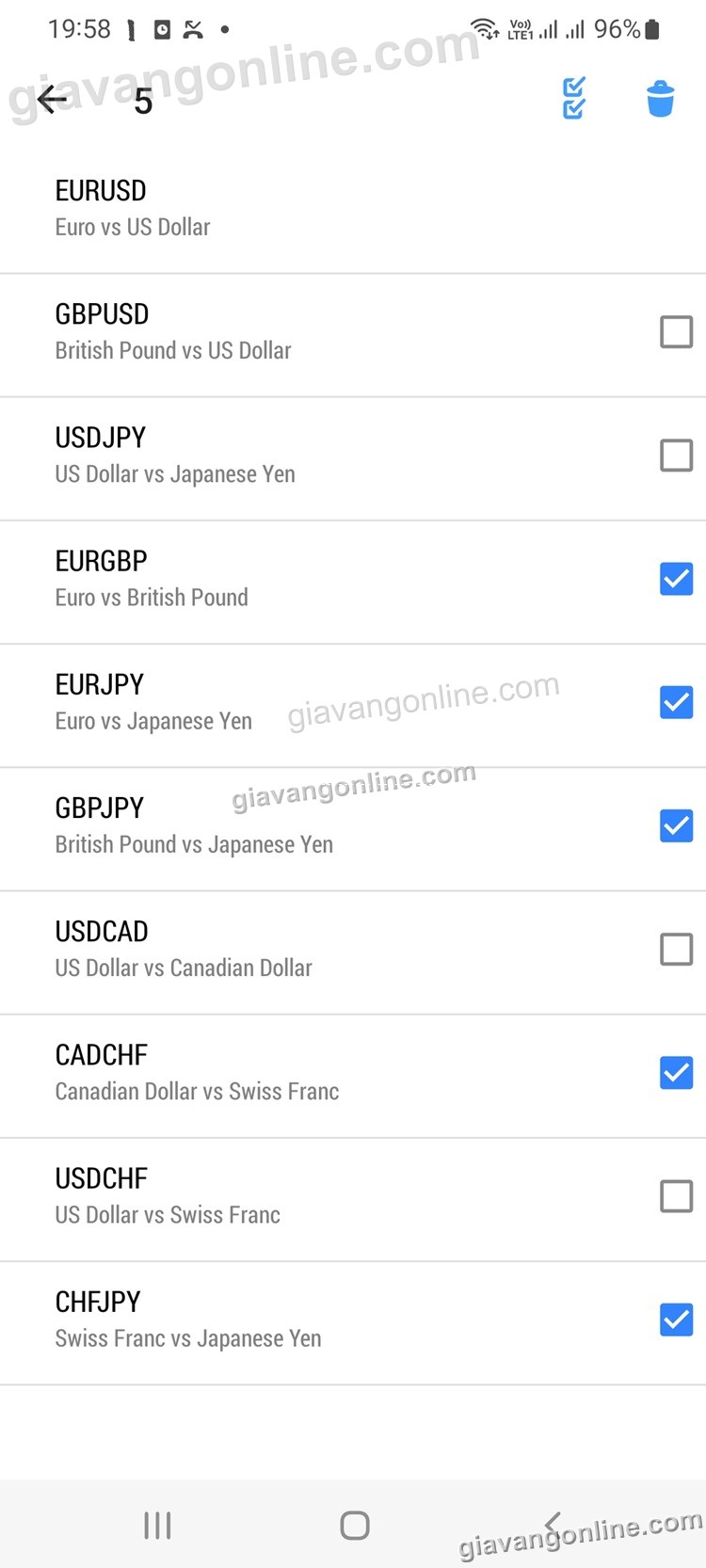Clear the CADCHF checkbox
Image resolution: width=706 pixels, height=1568 pixels.
pyautogui.click(x=676, y=1072)
